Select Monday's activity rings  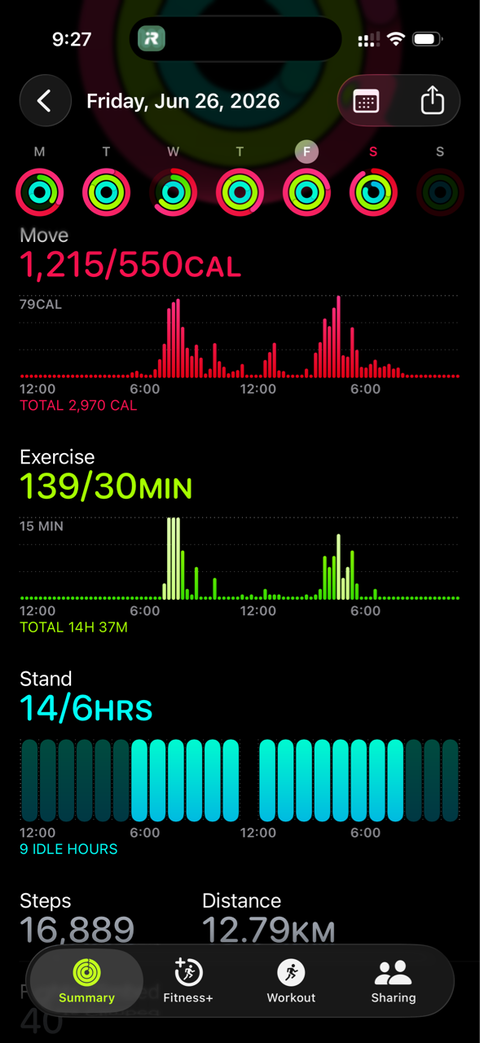[40, 192]
